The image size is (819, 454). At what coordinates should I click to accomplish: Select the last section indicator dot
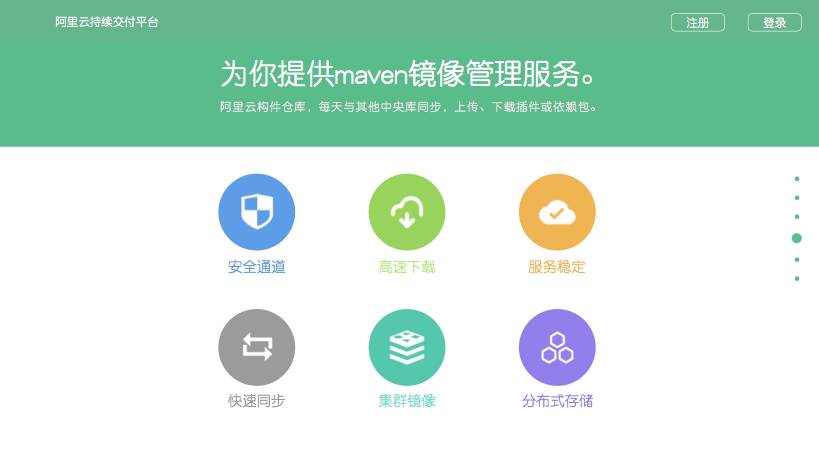797,279
